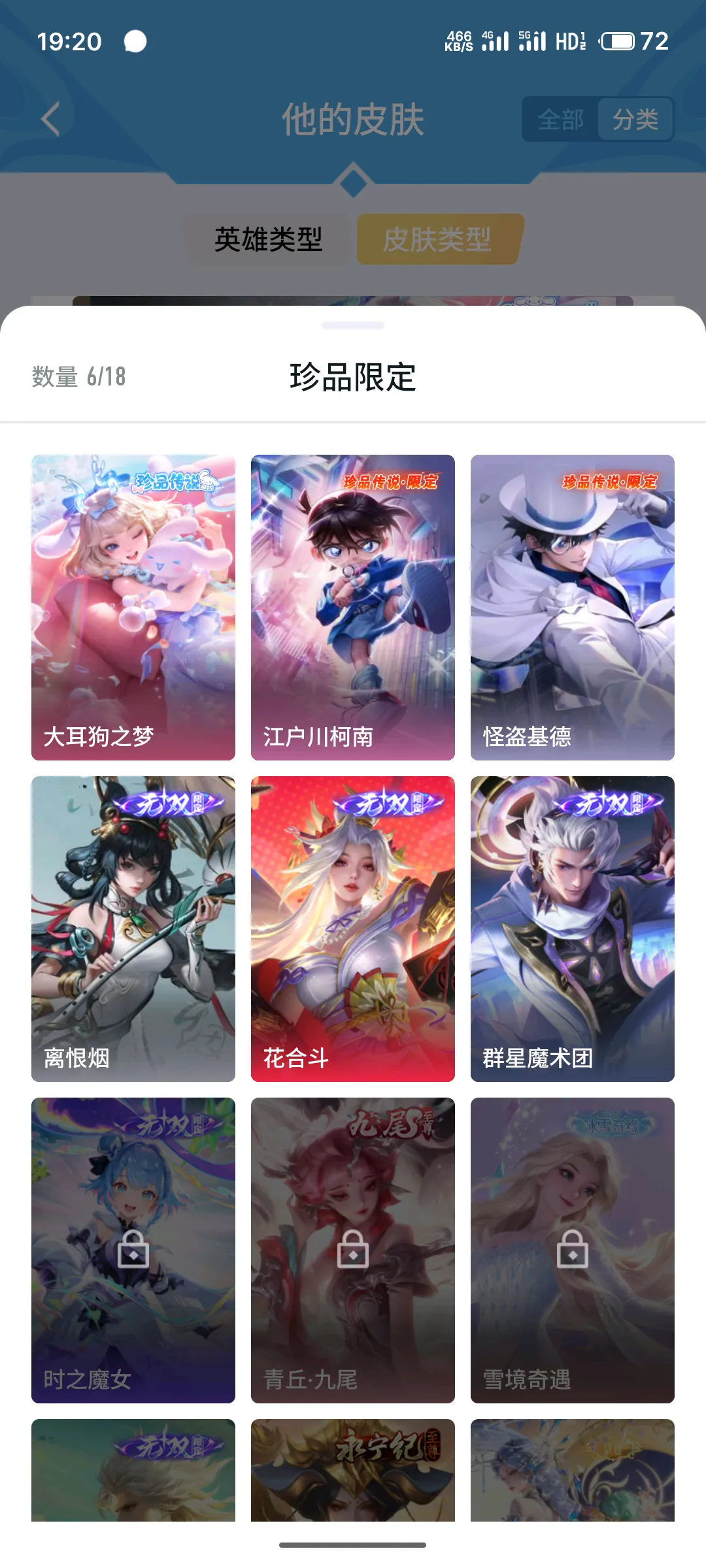Select the 分类 segment

635,120
